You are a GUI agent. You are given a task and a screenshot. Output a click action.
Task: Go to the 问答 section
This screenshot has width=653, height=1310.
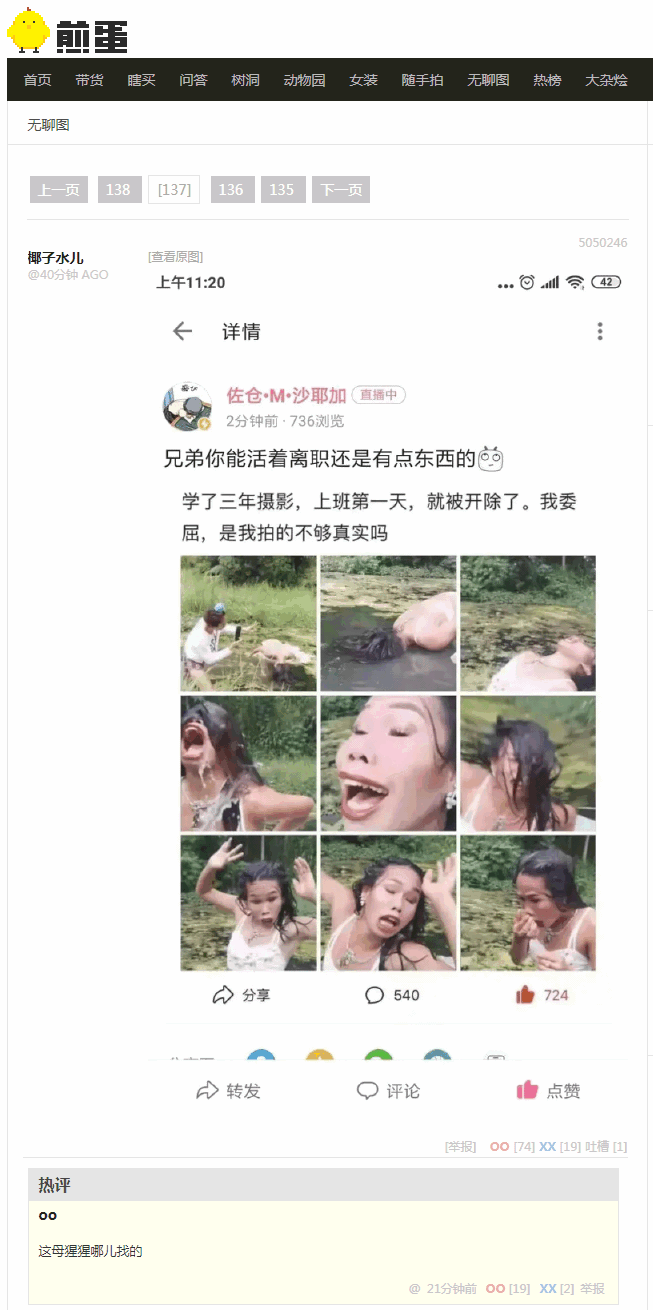tap(193, 80)
